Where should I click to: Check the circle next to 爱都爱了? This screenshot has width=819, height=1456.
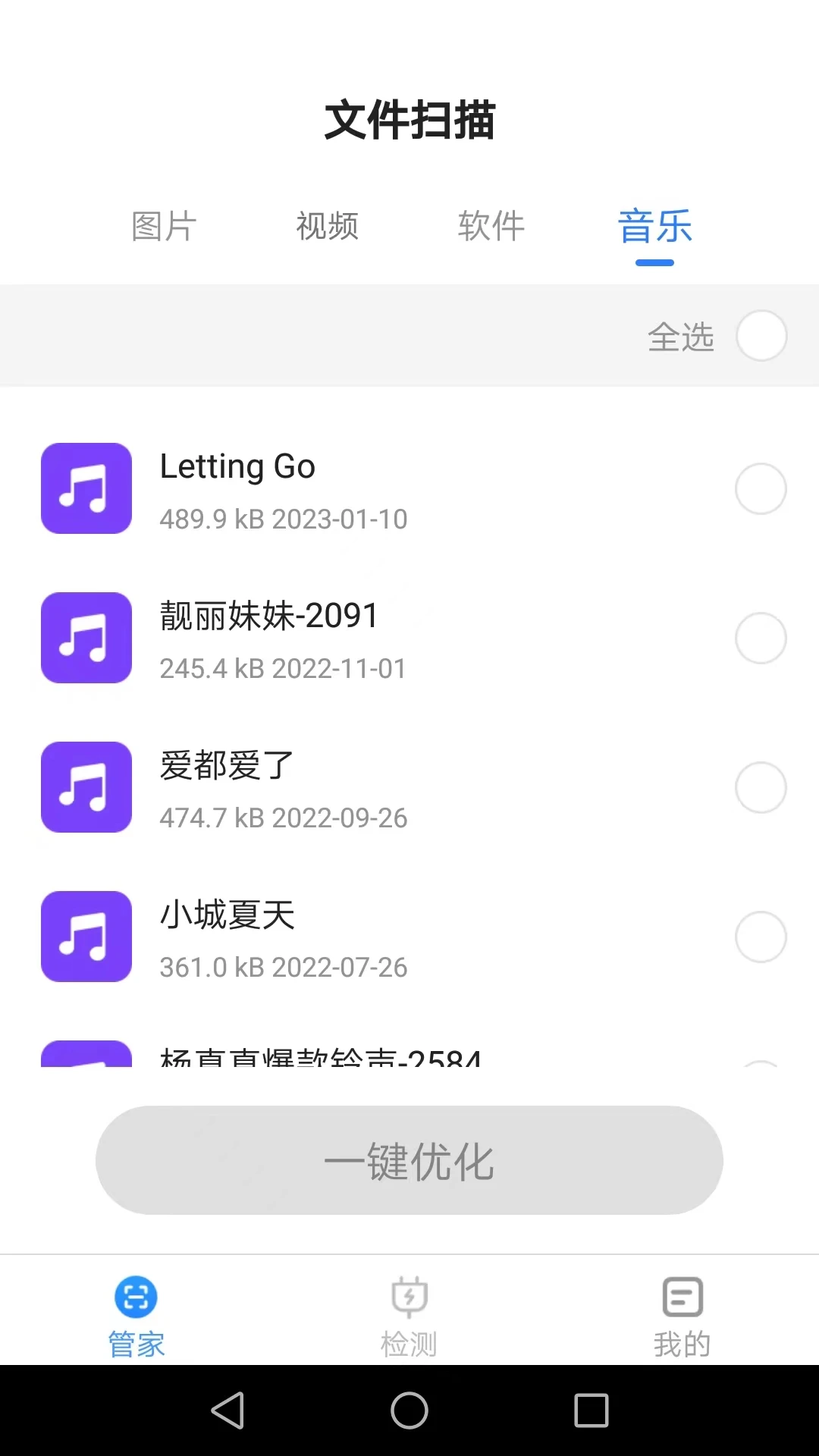coord(761,787)
